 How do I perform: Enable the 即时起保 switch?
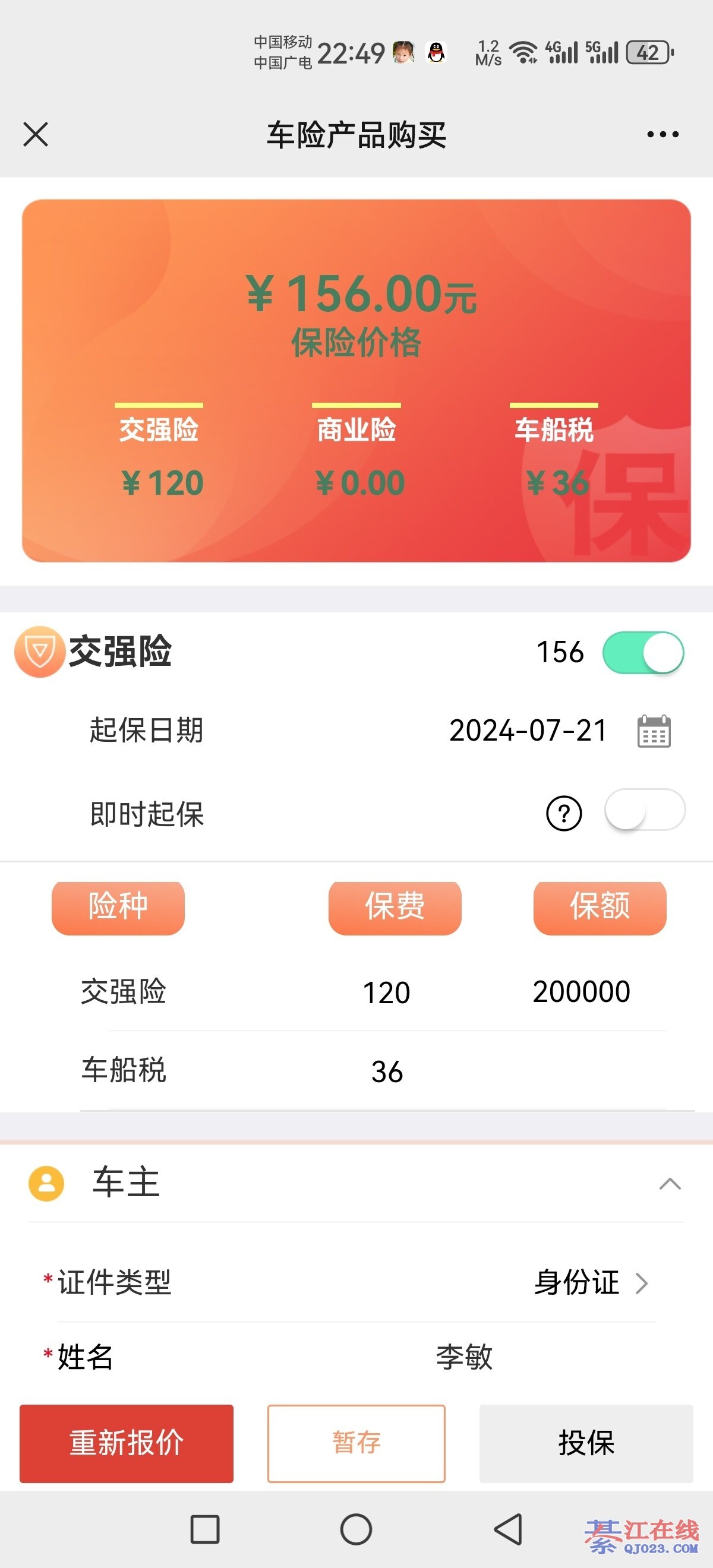click(x=644, y=811)
